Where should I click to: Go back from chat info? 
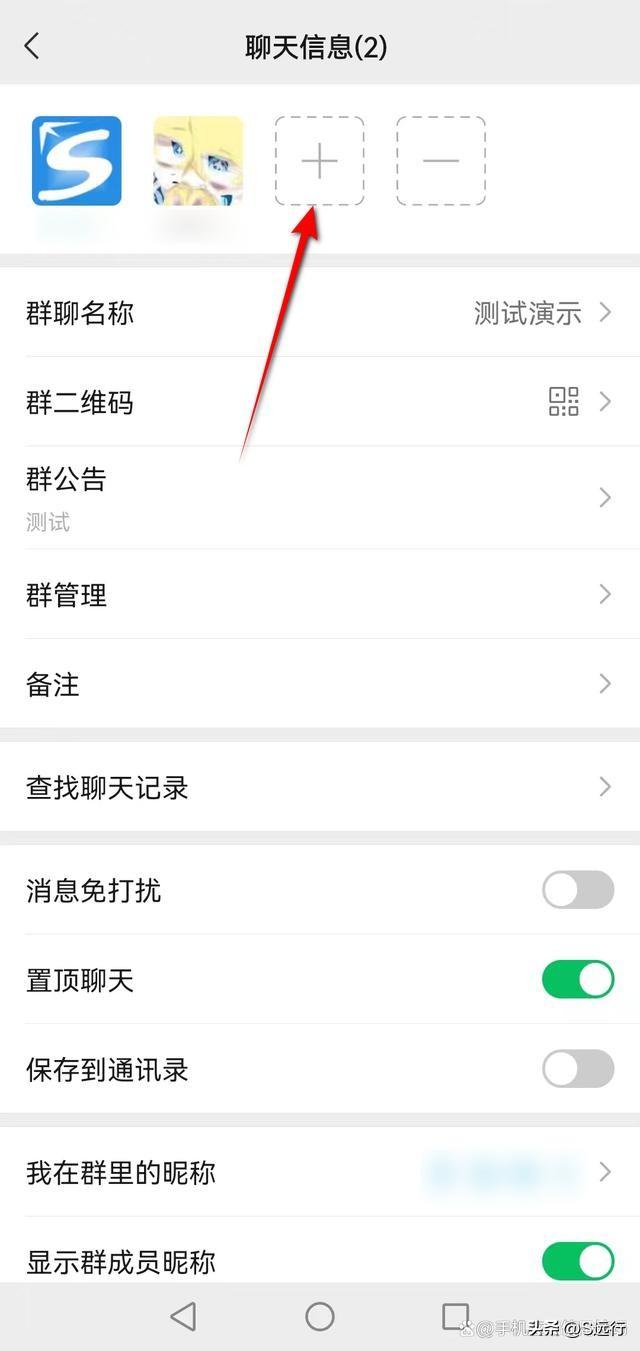pyautogui.click(x=32, y=46)
